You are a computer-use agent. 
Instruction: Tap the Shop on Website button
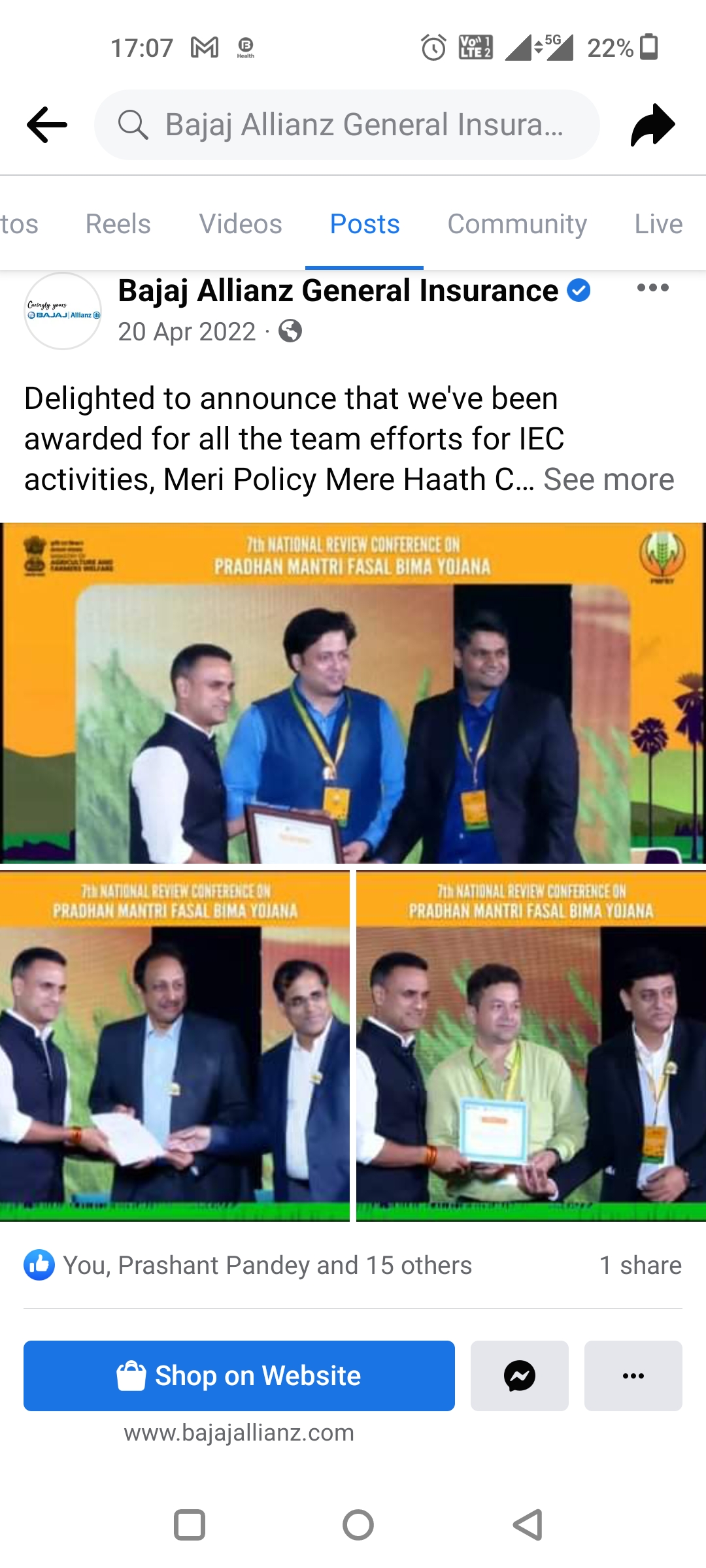tap(239, 1375)
